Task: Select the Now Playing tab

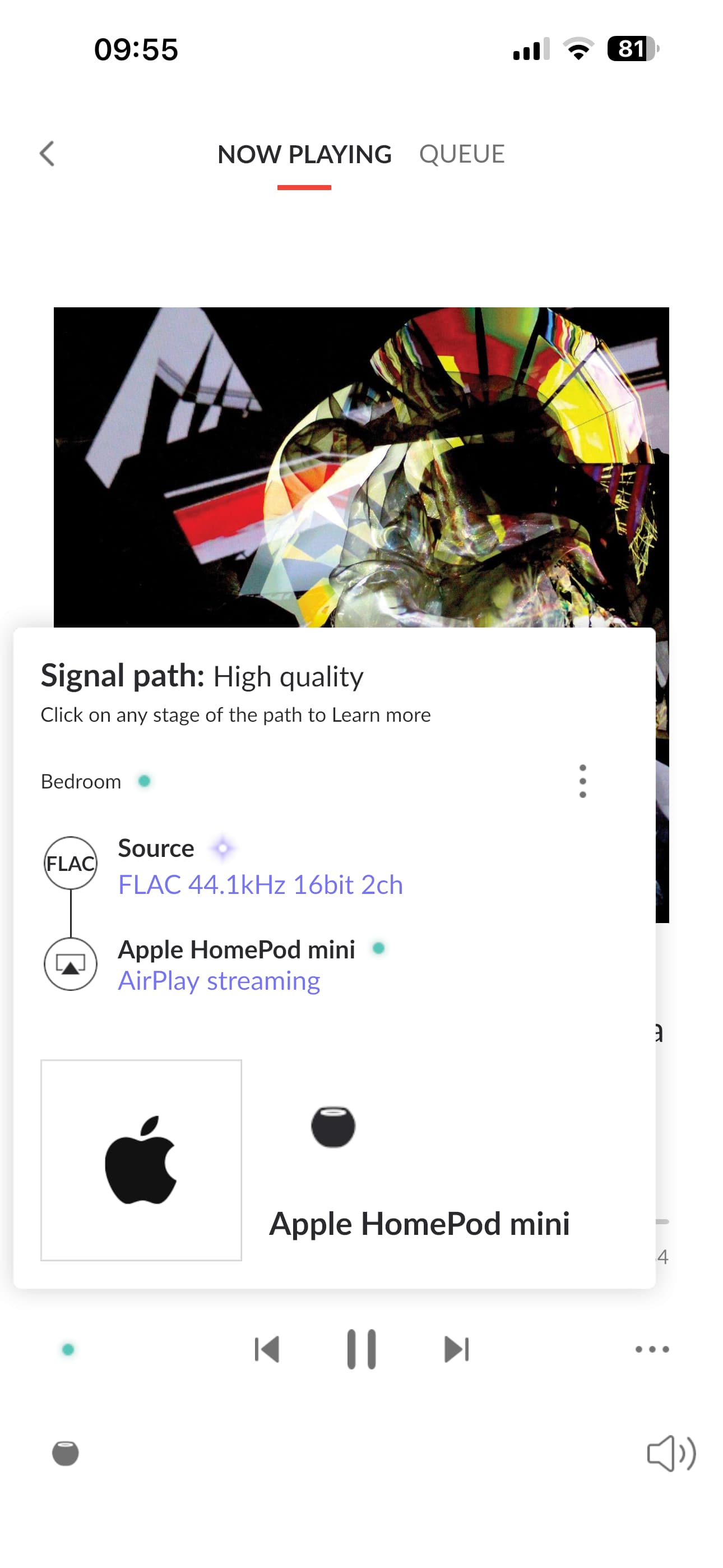Action: [x=304, y=155]
